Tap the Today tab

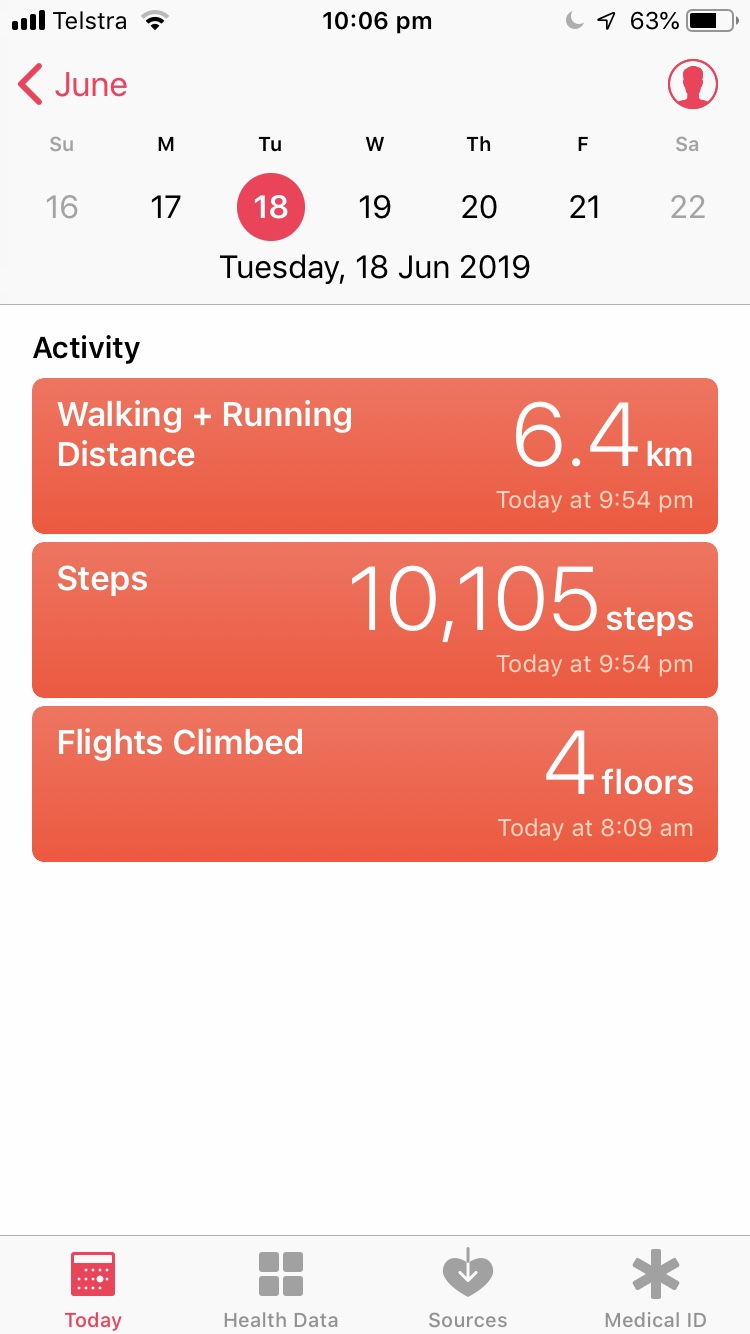click(93, 1288)
